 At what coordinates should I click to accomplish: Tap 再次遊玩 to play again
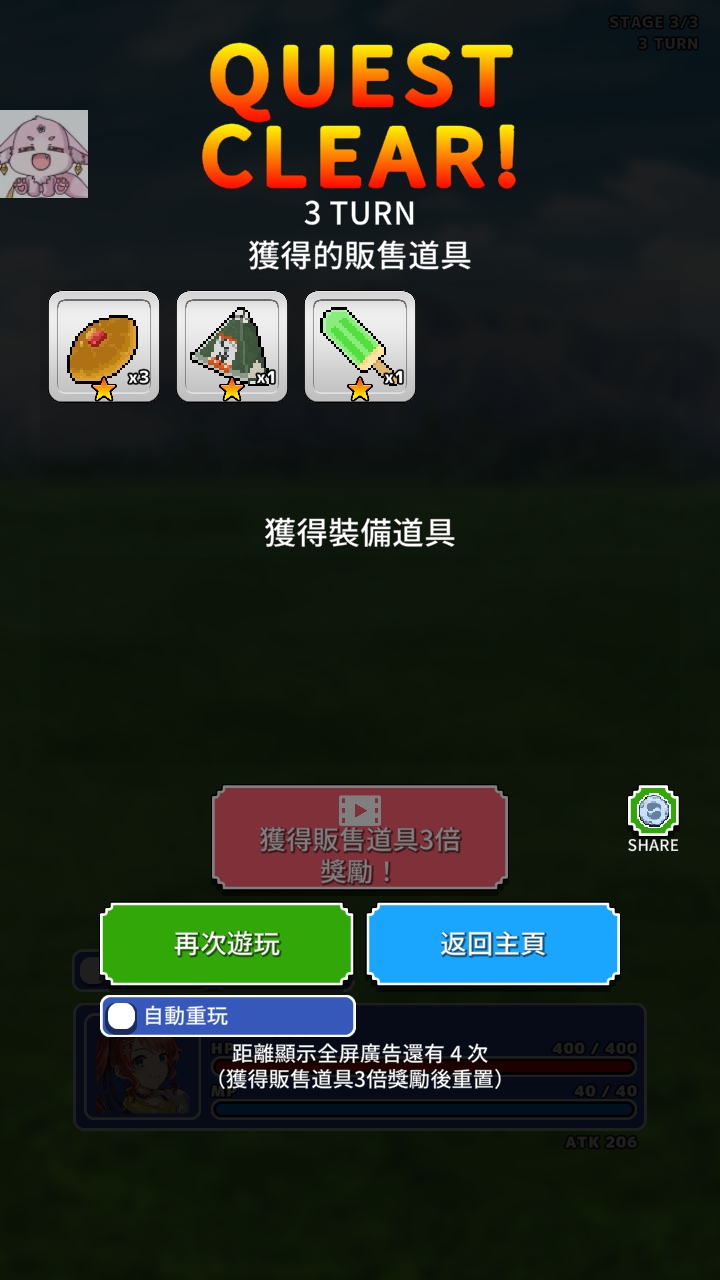click(x=225, y=945)
